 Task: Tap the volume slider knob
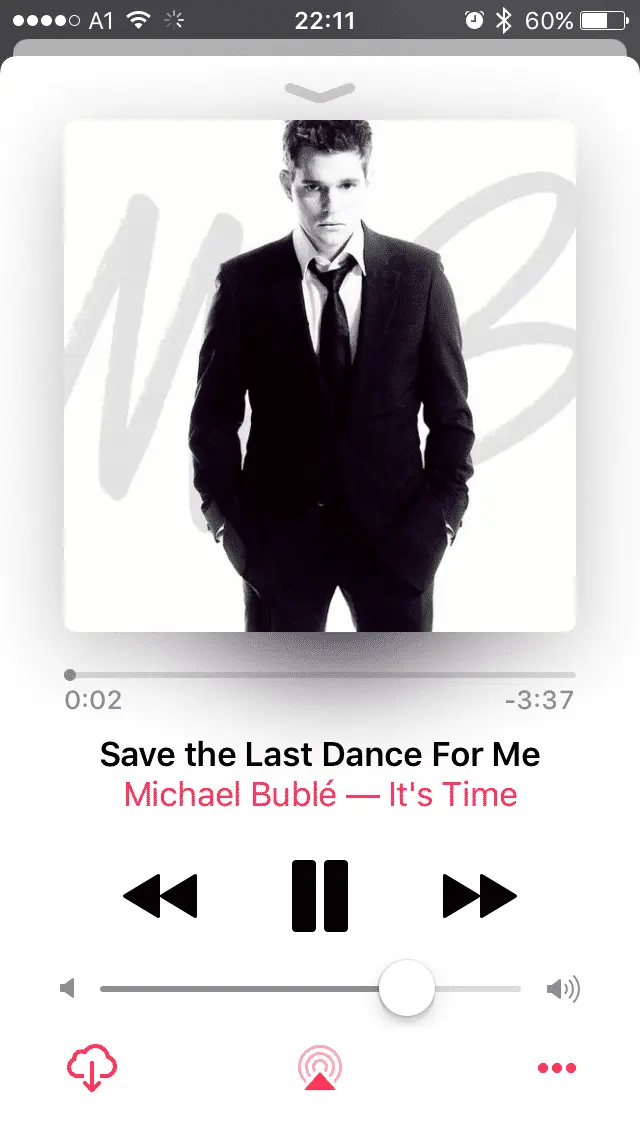pyautogui.click(x=406, y=988)
